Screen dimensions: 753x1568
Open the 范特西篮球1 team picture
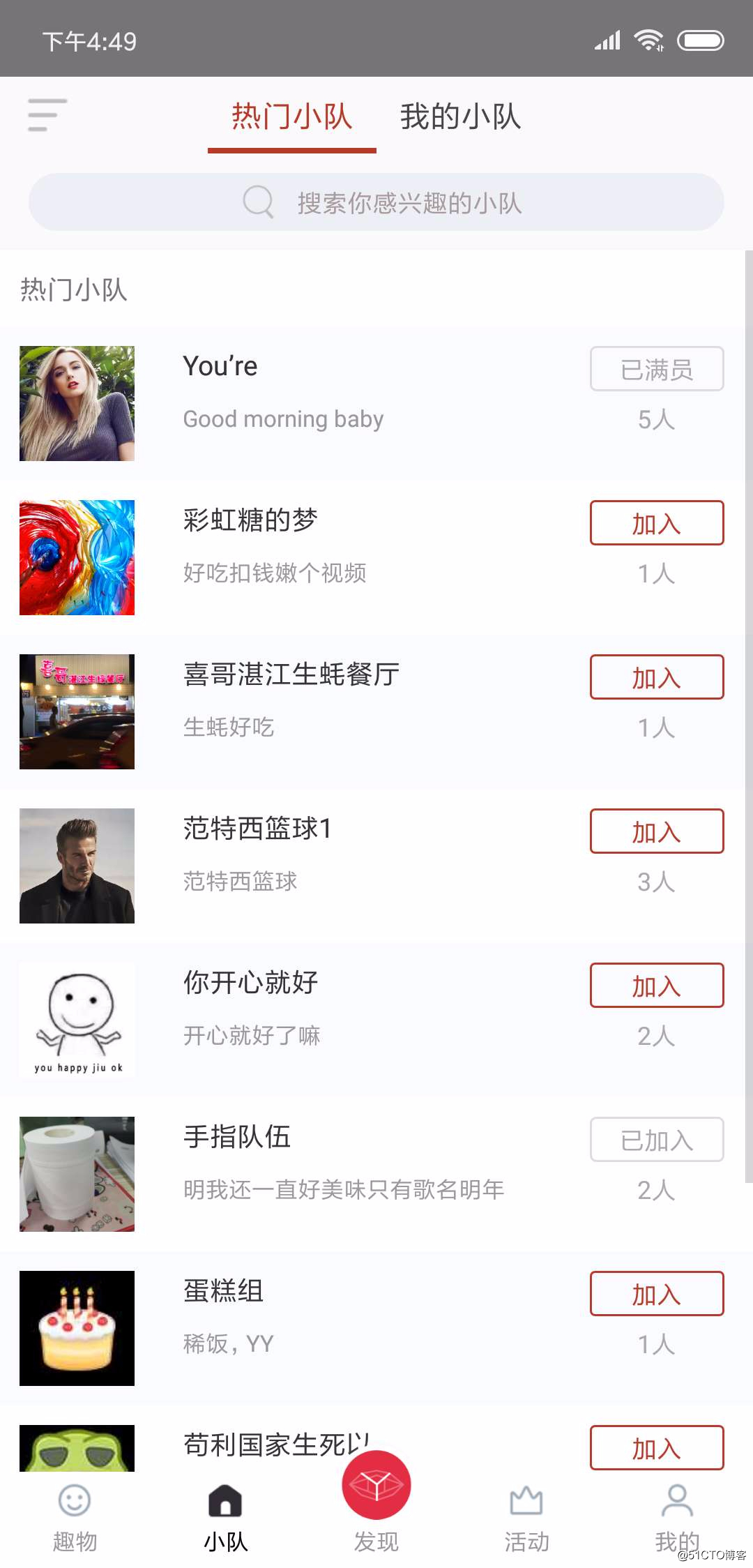point(77,866)
